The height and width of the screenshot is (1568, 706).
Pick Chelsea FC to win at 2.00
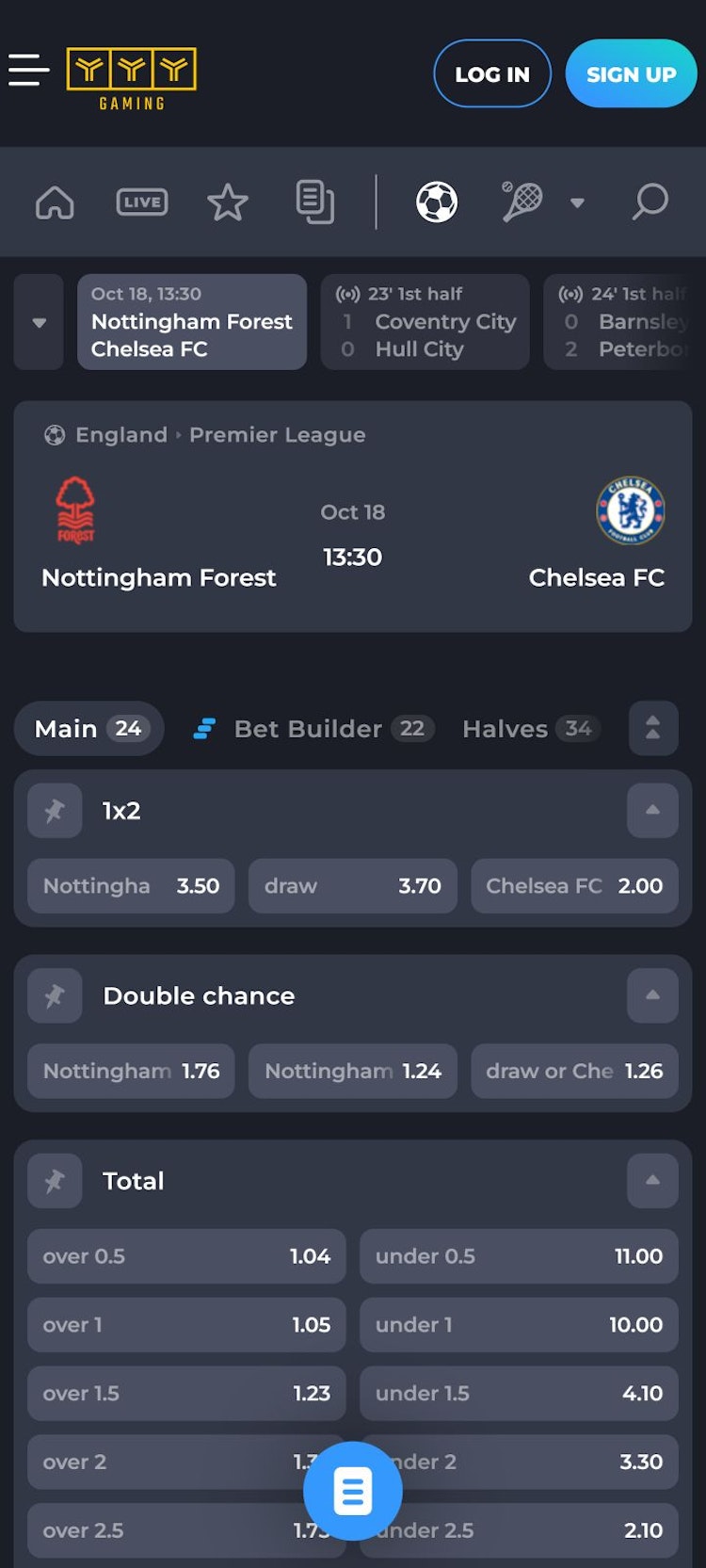coord(574,886)
